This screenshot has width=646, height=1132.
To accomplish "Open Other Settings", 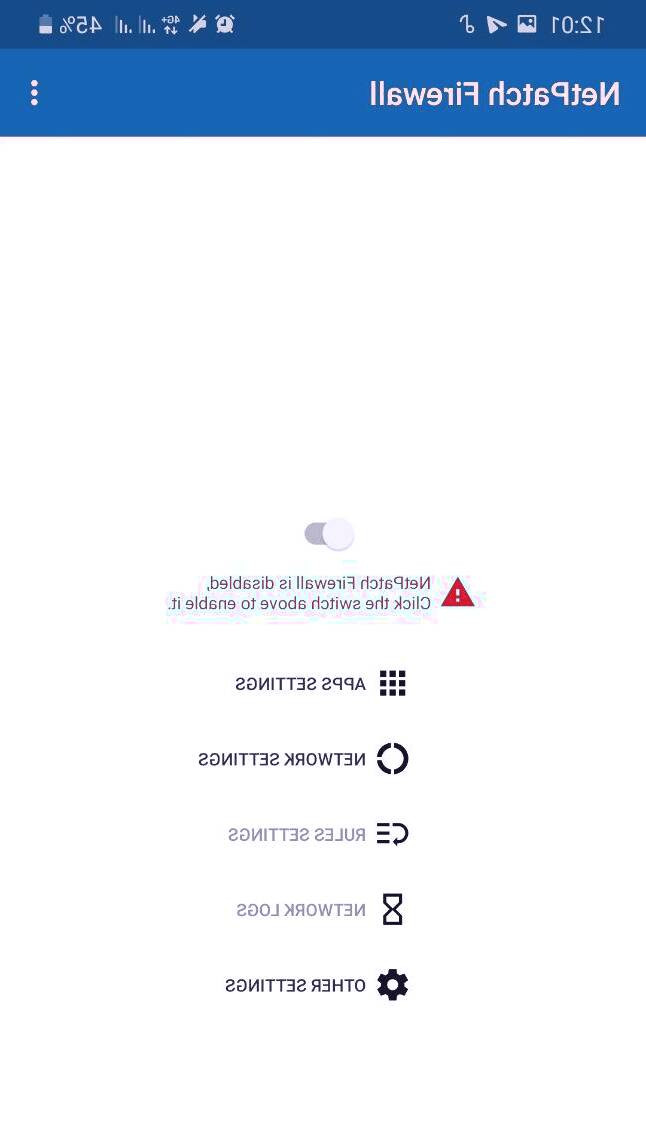I will point(316,985).
